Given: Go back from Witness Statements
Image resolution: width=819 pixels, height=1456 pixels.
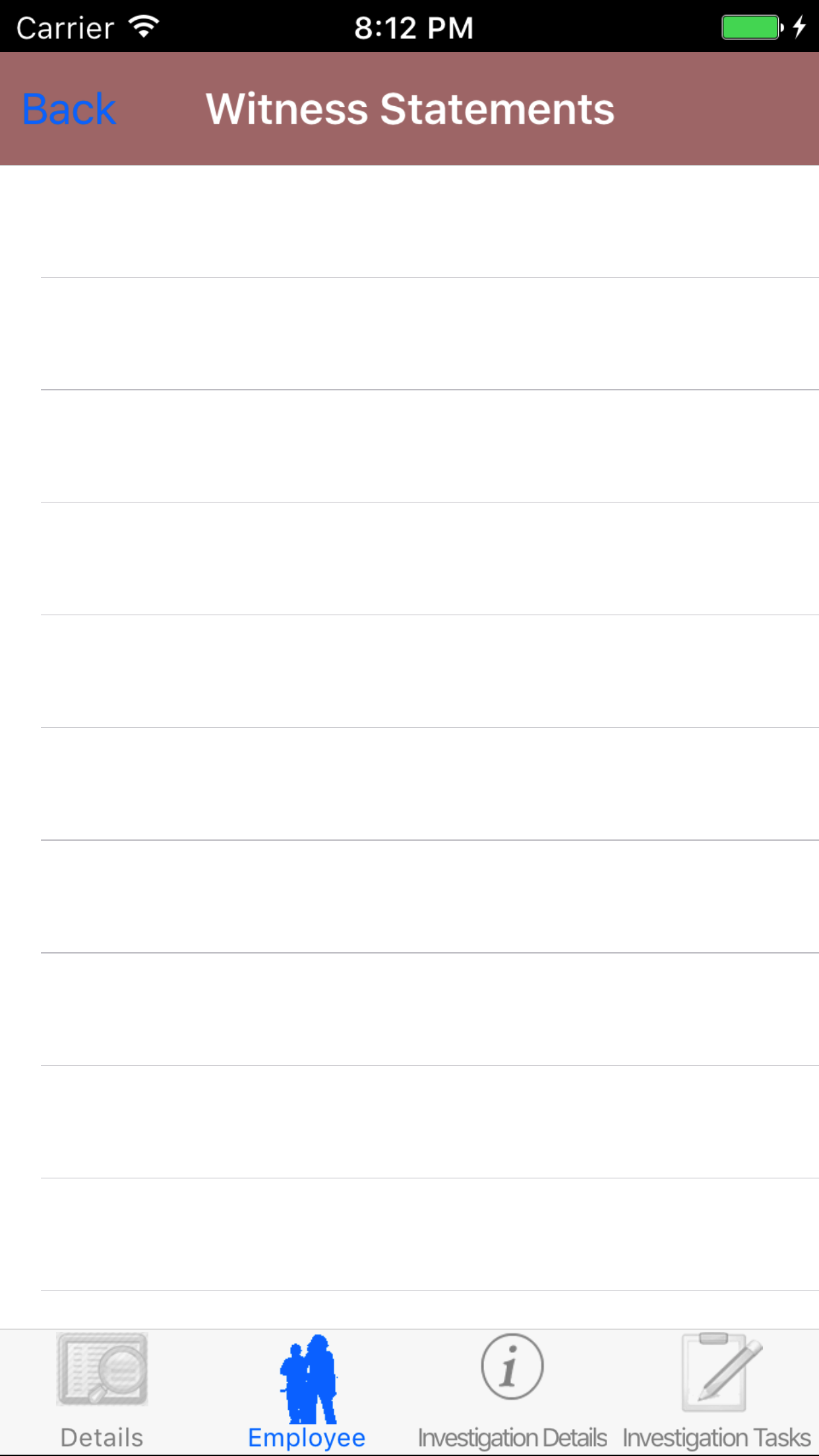Looking at the screenshot, I should [69, 109].
